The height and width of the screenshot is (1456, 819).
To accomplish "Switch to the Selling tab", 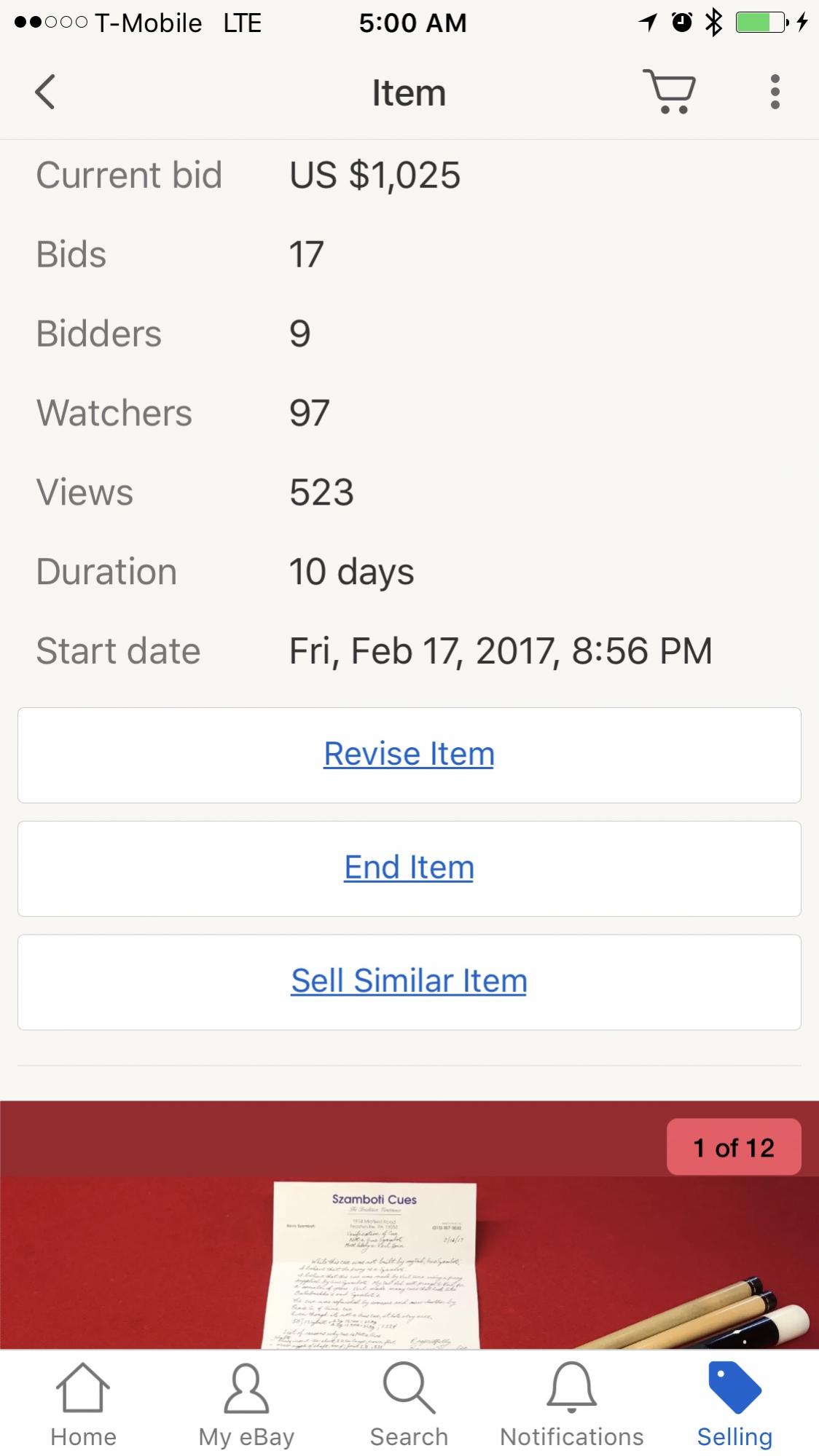I will click(x=734, y=1406).
